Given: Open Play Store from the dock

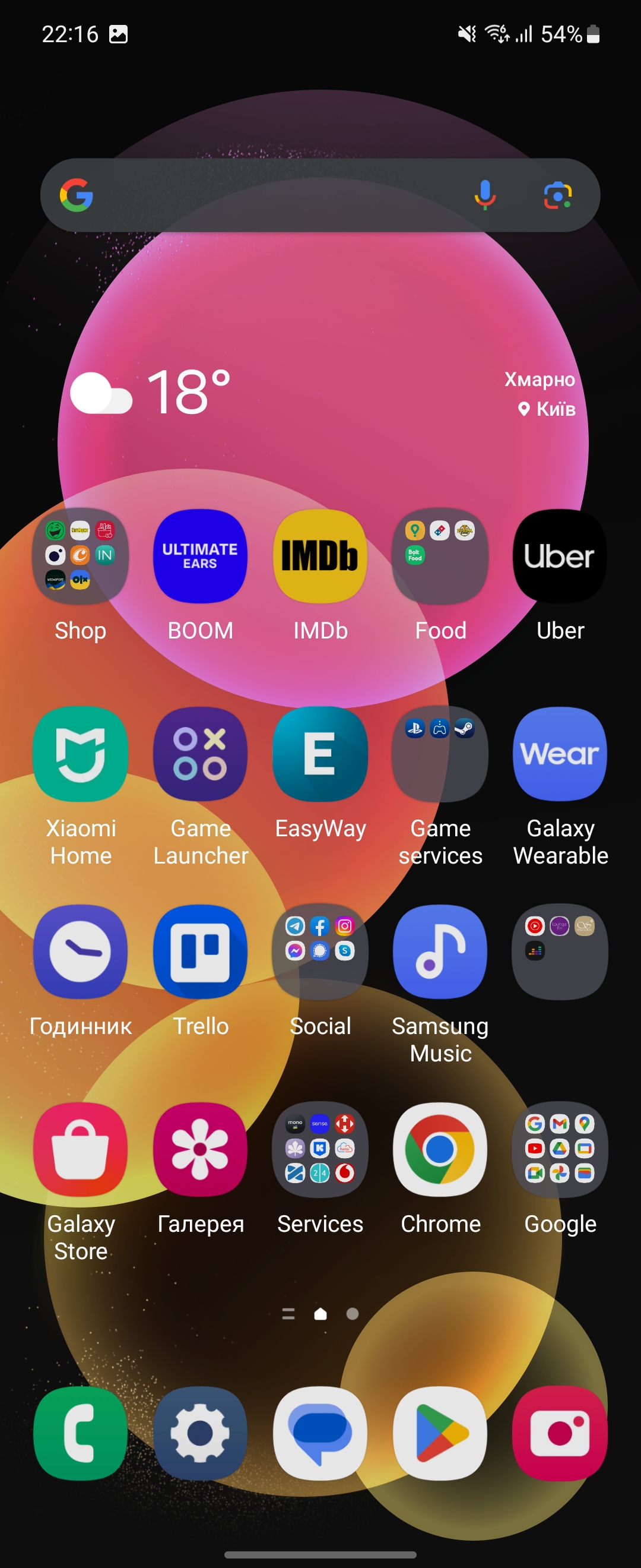Looking at the screenshot, I should (x=440, y=1434).
